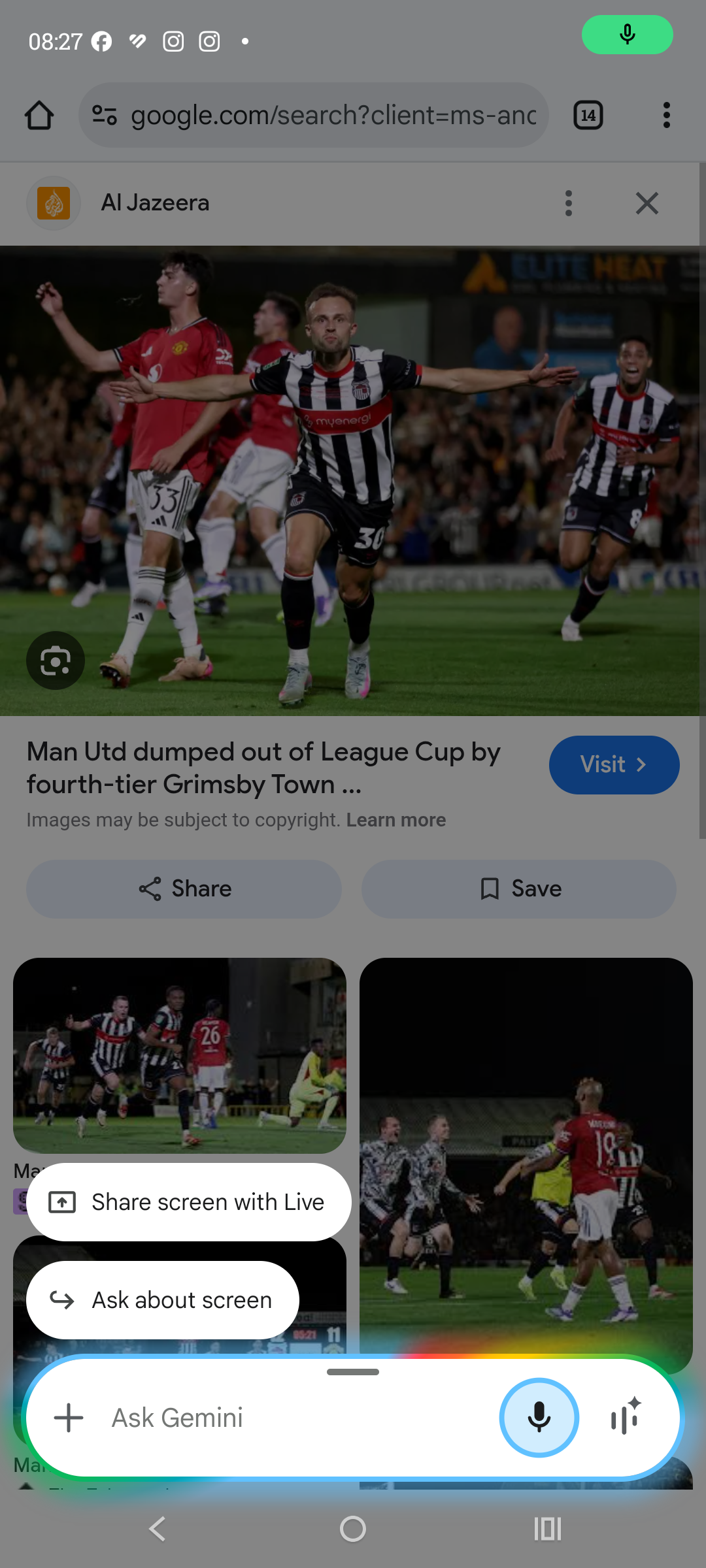Save this image to collections
Screen dimensions: 706x1568
pos(519,889)
